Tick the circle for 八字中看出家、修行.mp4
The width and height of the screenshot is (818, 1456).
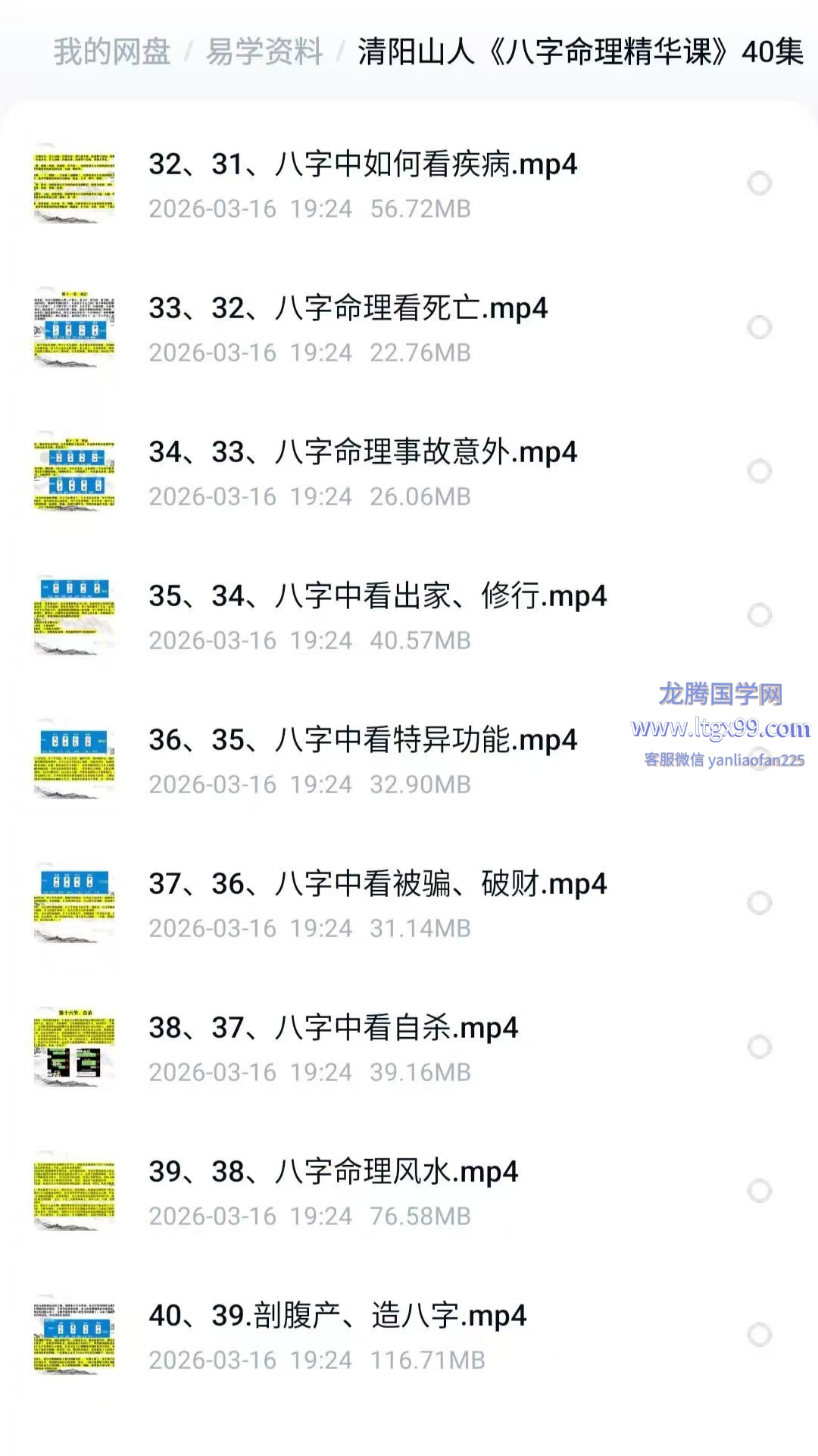point(759,615)
